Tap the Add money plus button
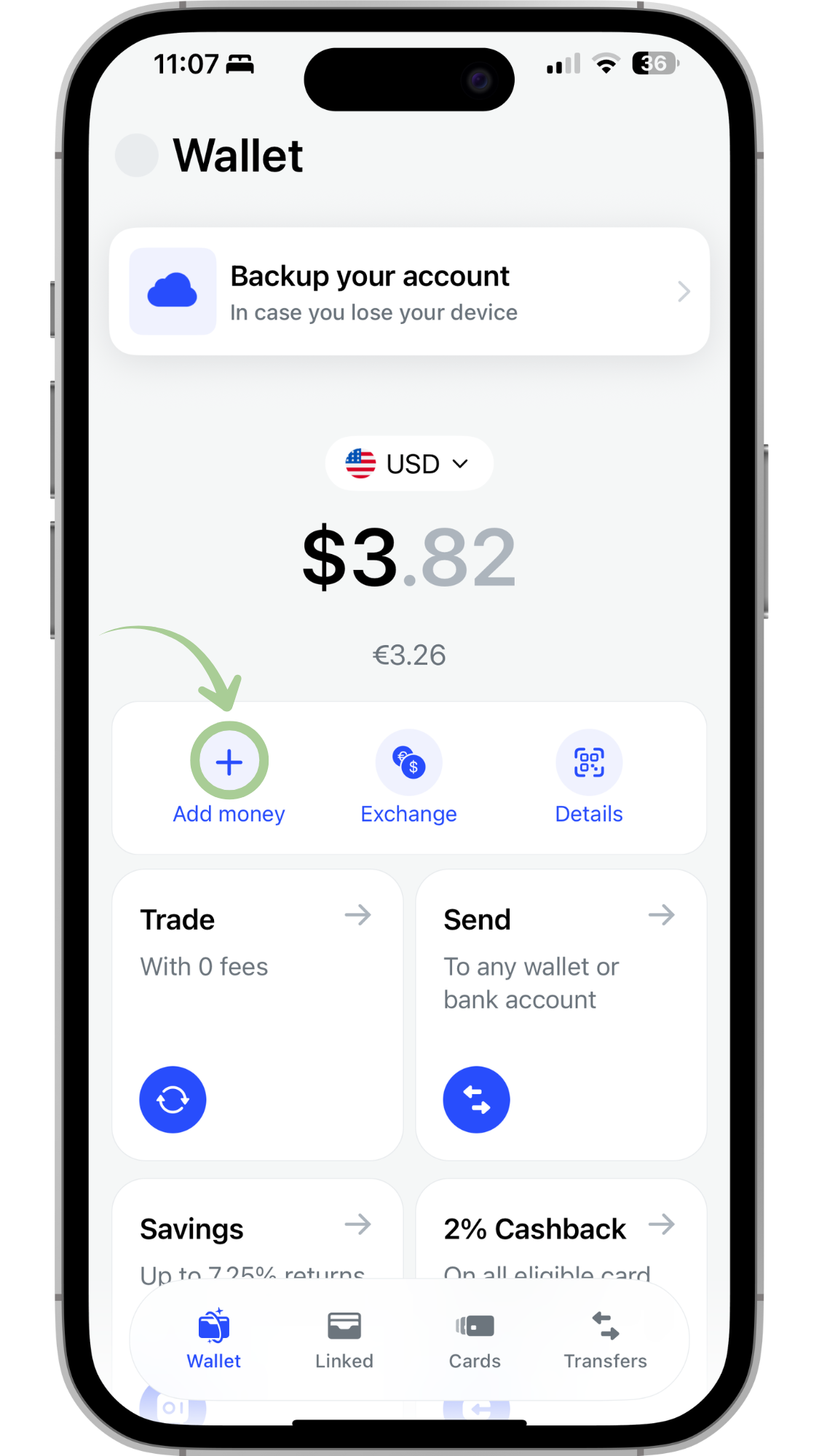The width and height of the screenshot is (819, 1456). coord(229,762)
